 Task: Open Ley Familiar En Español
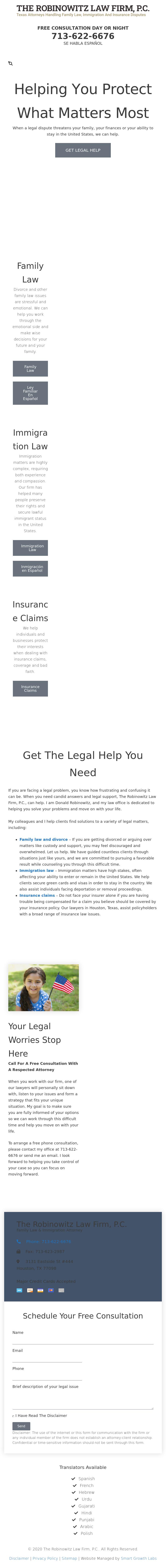(x=30, y=393)
